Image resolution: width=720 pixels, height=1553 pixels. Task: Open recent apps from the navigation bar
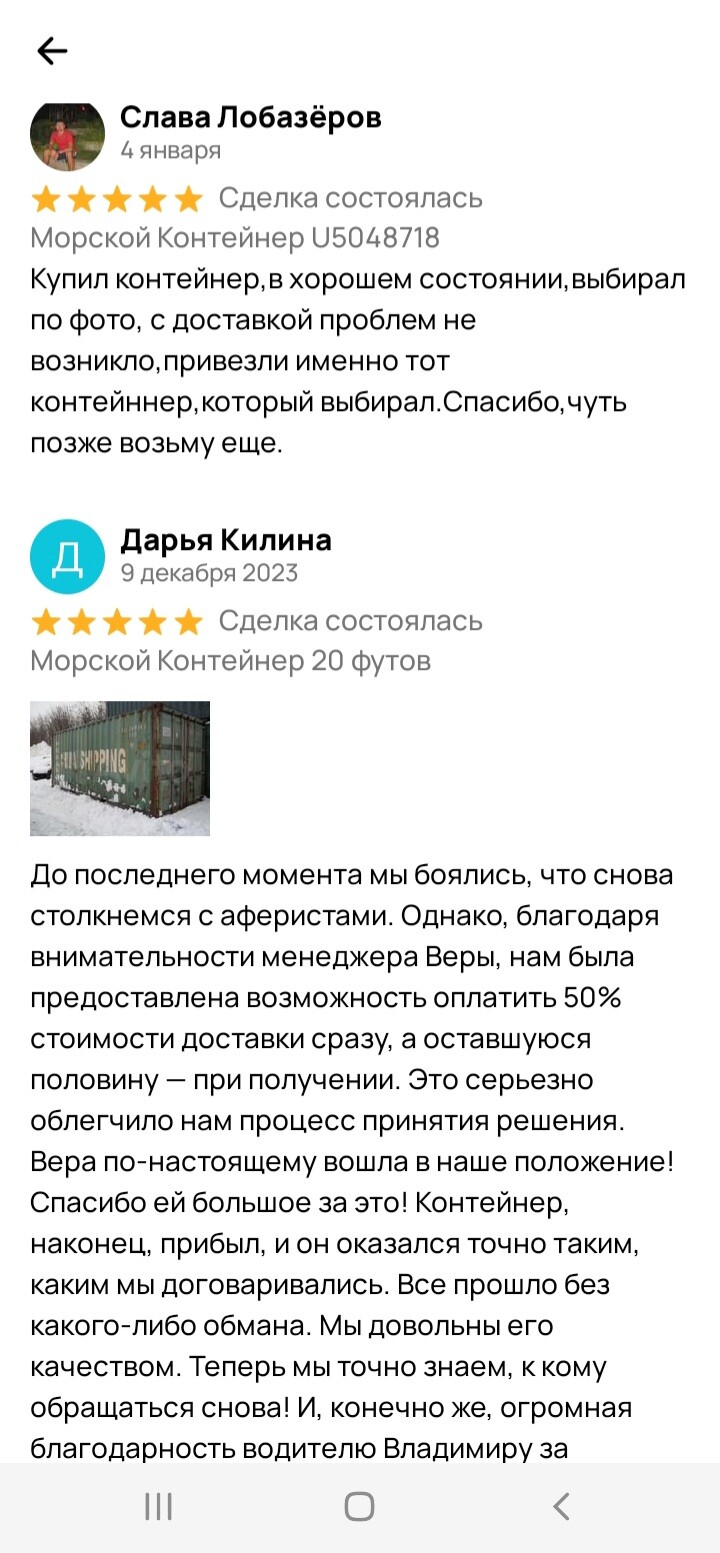coord(158,1506)
